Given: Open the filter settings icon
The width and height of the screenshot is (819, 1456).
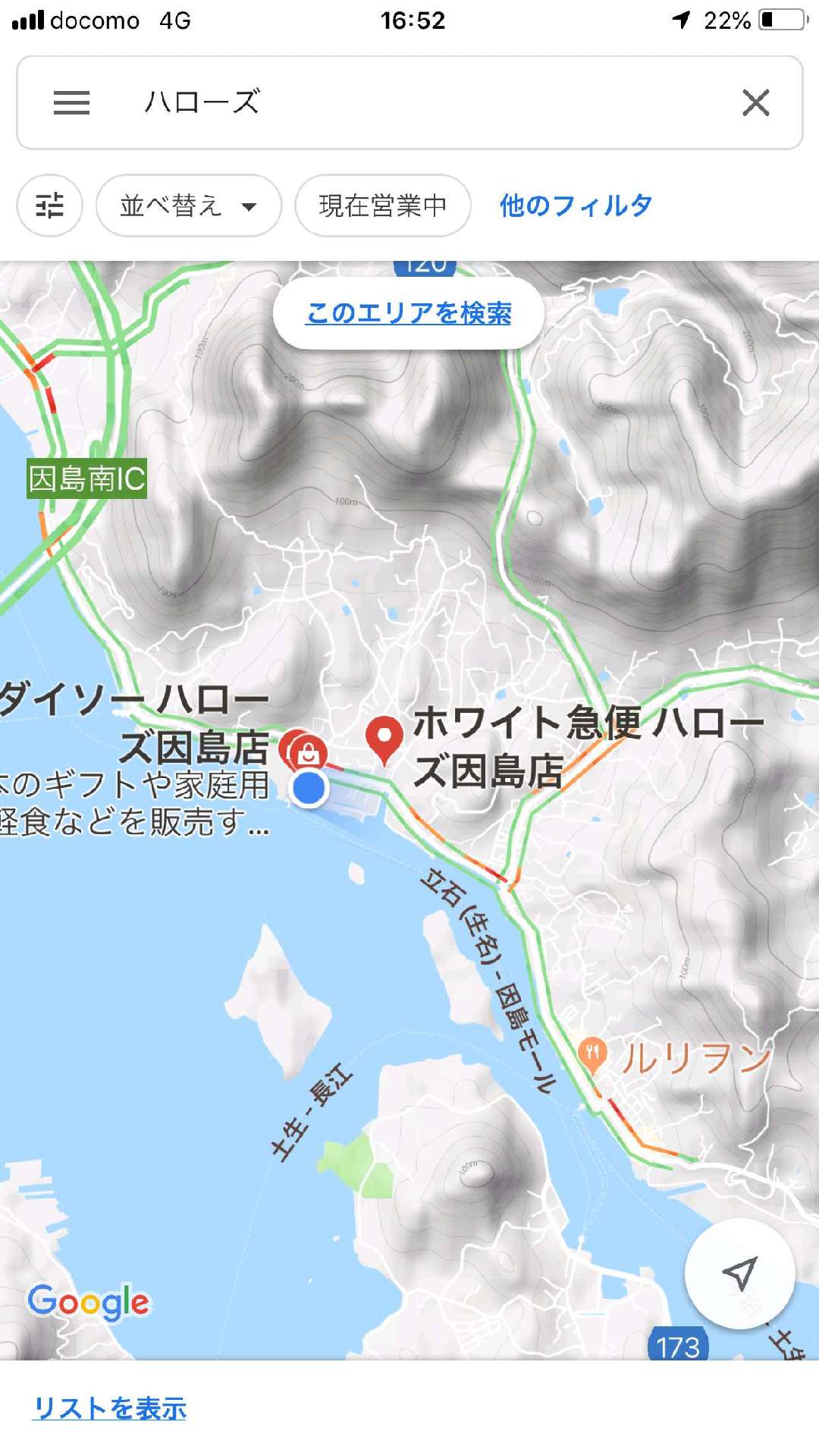Looking at the screenshot, I should pos(50,206).
